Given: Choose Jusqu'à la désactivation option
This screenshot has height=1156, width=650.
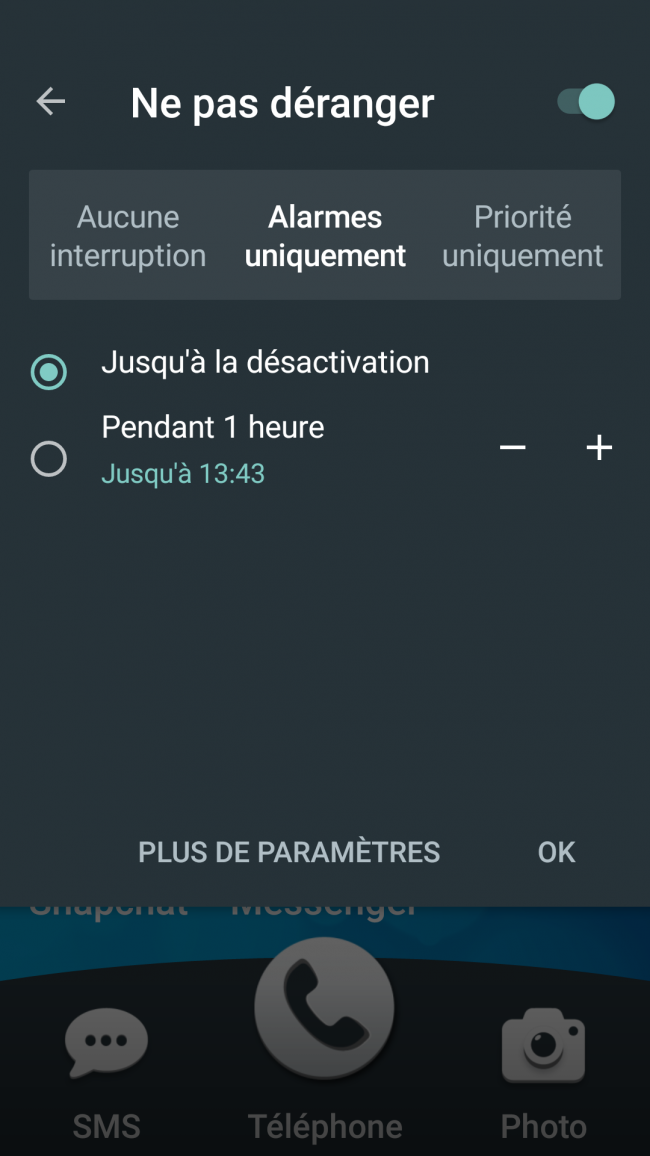Looking at the screenshot, I should coord(49,372).
